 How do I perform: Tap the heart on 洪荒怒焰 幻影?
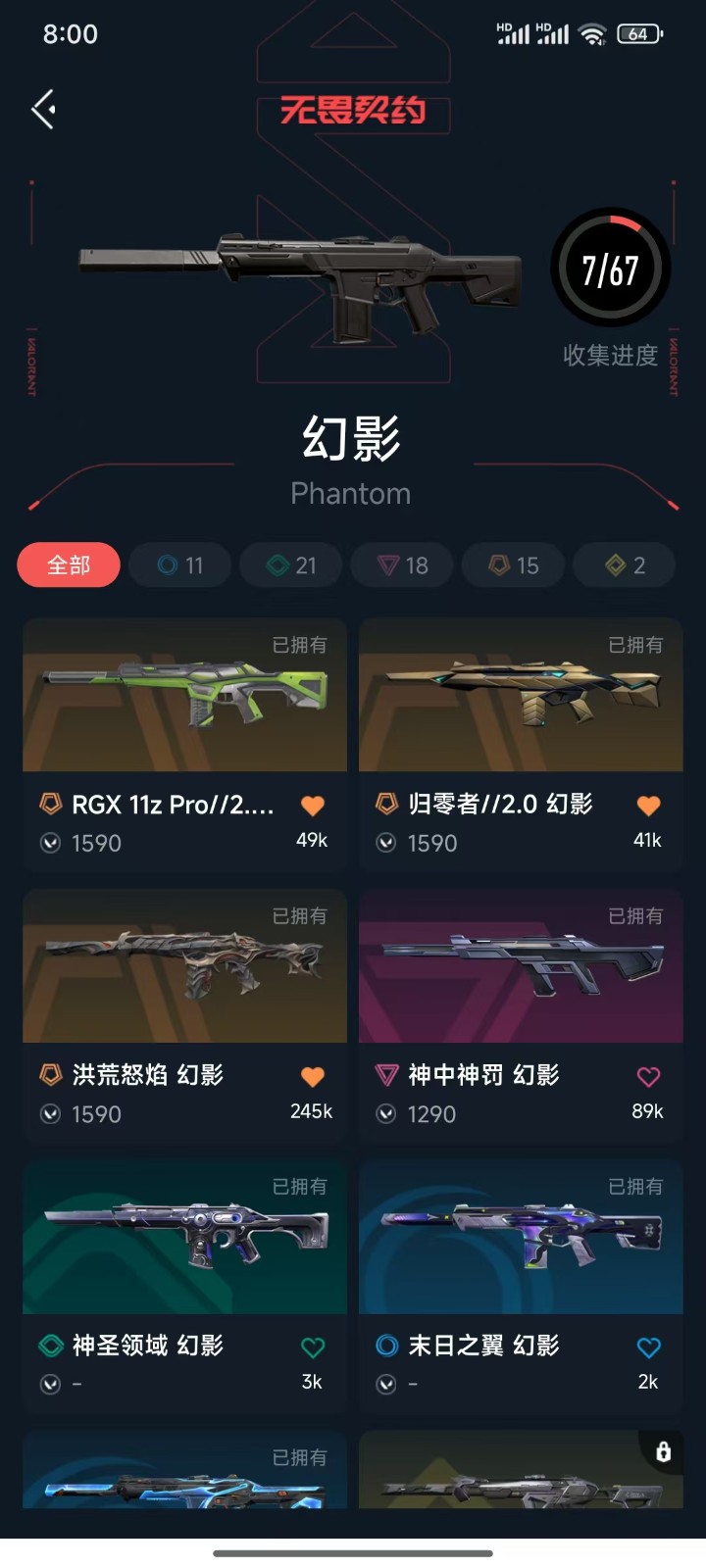click(312, 1077)
